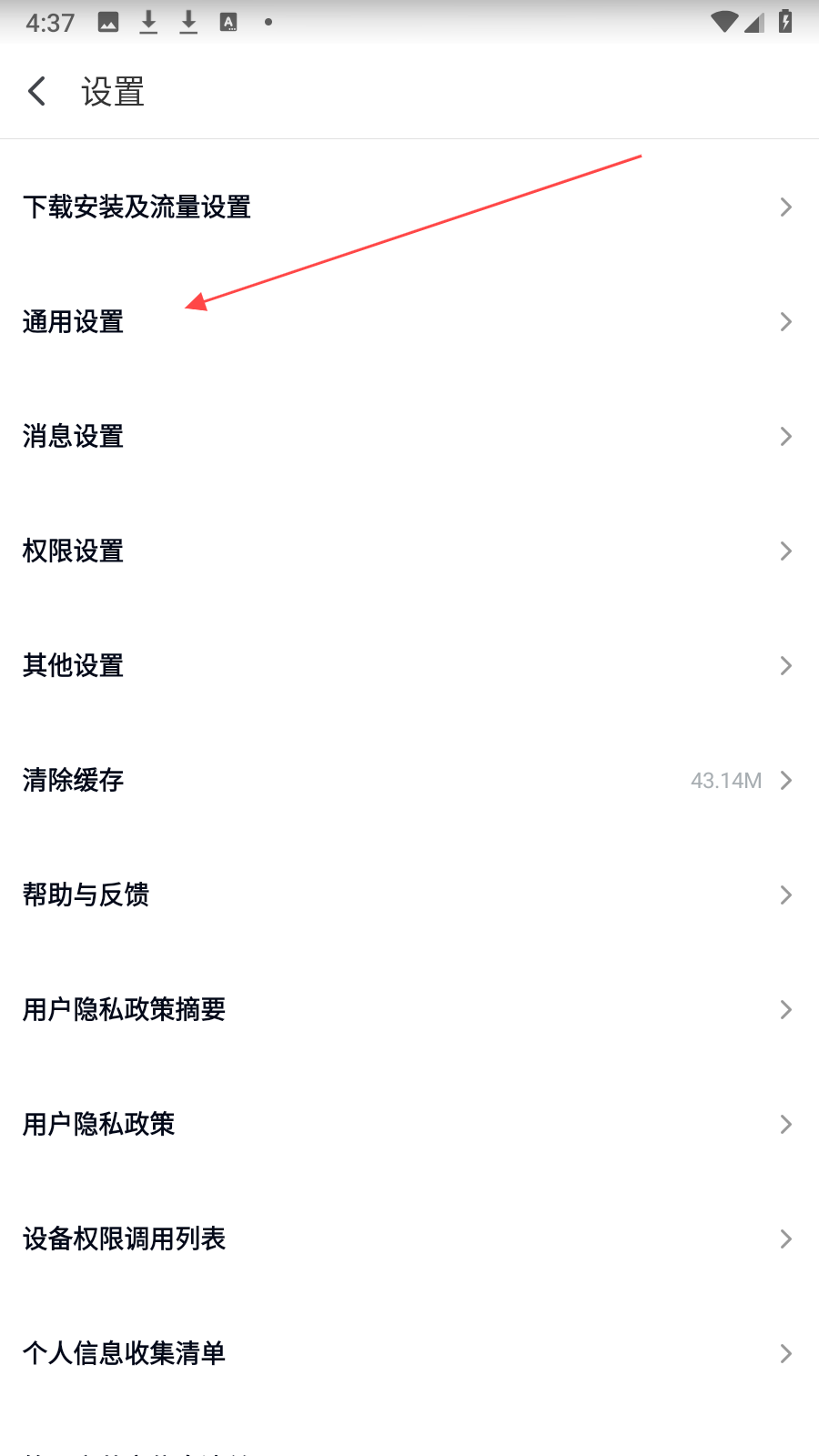Tap 清除缓存 to clear 43.14M
The width and height of the screenshot is (819, 1456).
(73, 781)
